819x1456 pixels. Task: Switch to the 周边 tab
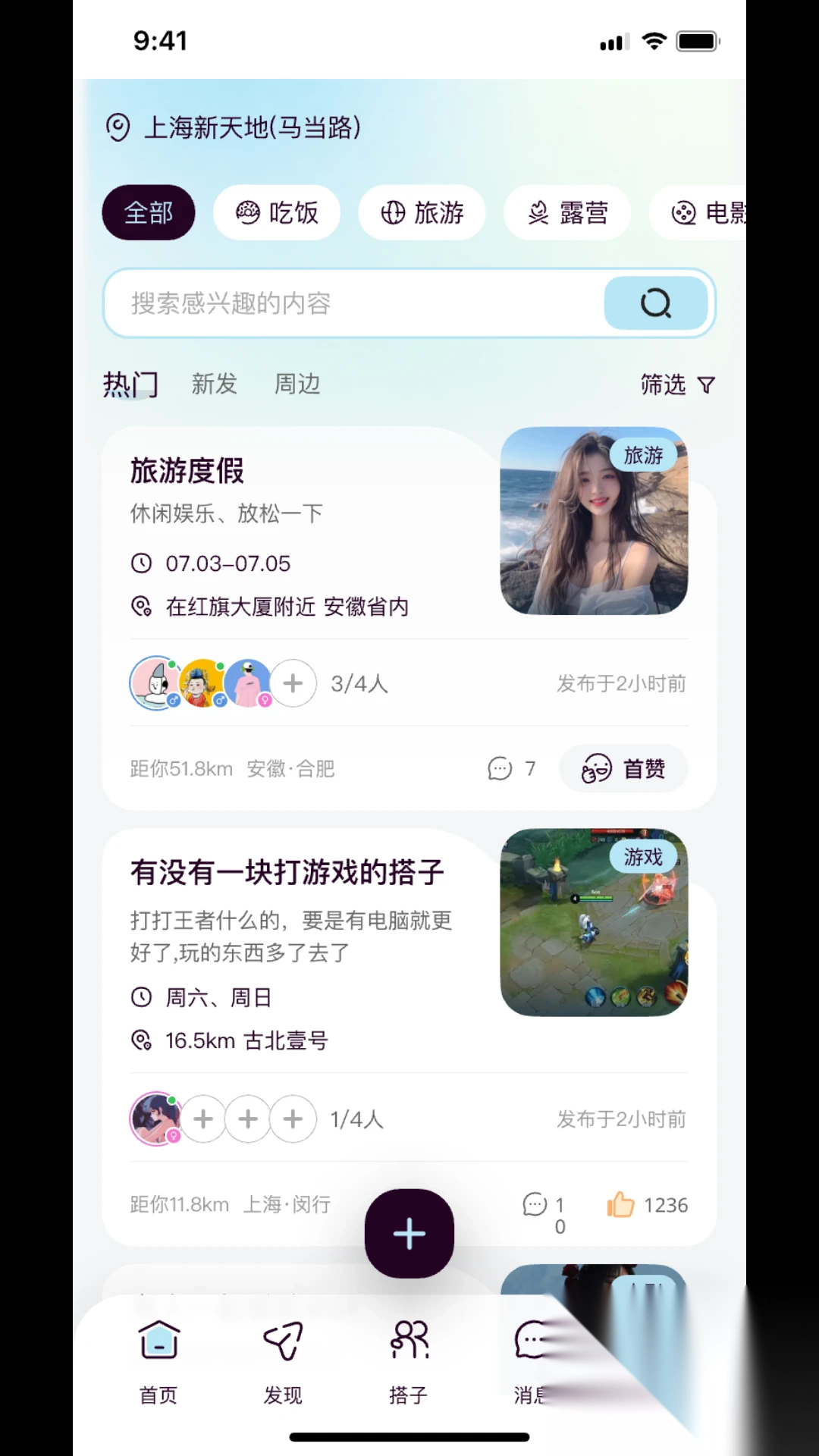pyautogui.click(x=297, y=384)
